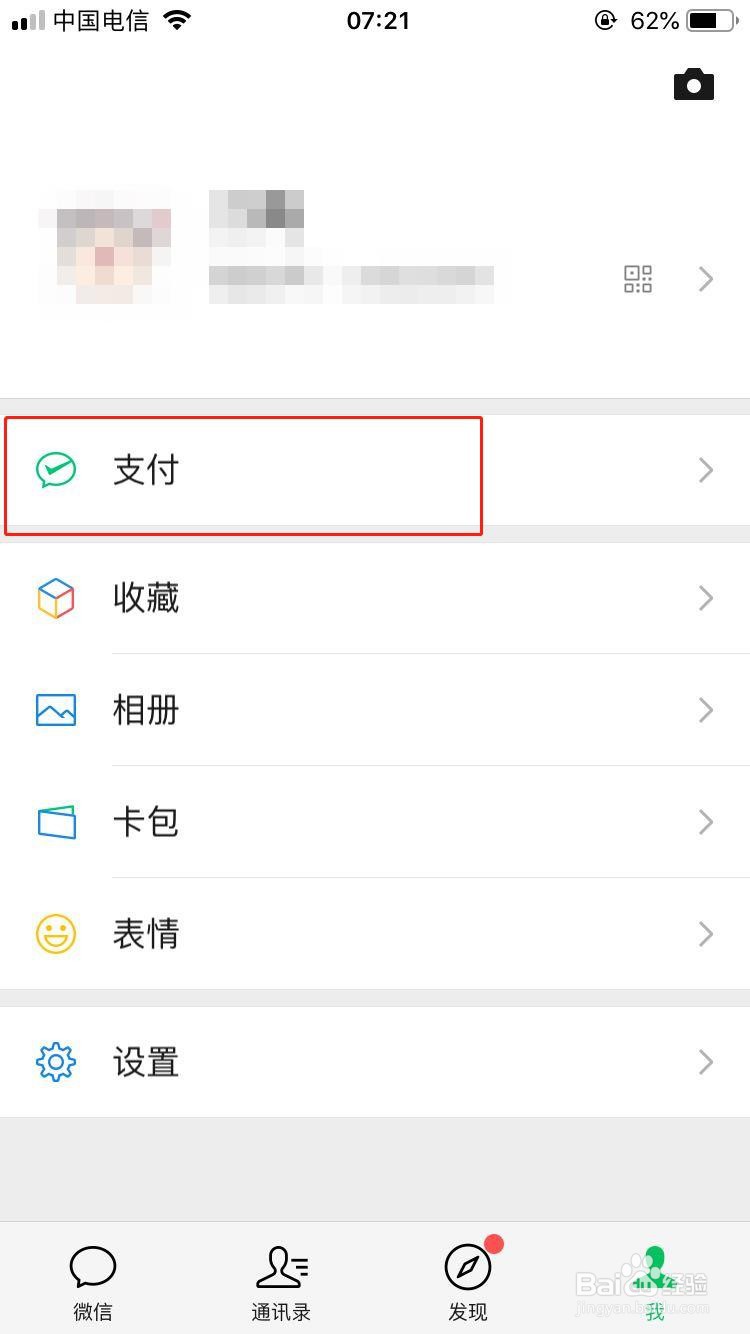750x1334 pixels.
Task: Open 发现 discover tab
Action: coord(468,1280)
